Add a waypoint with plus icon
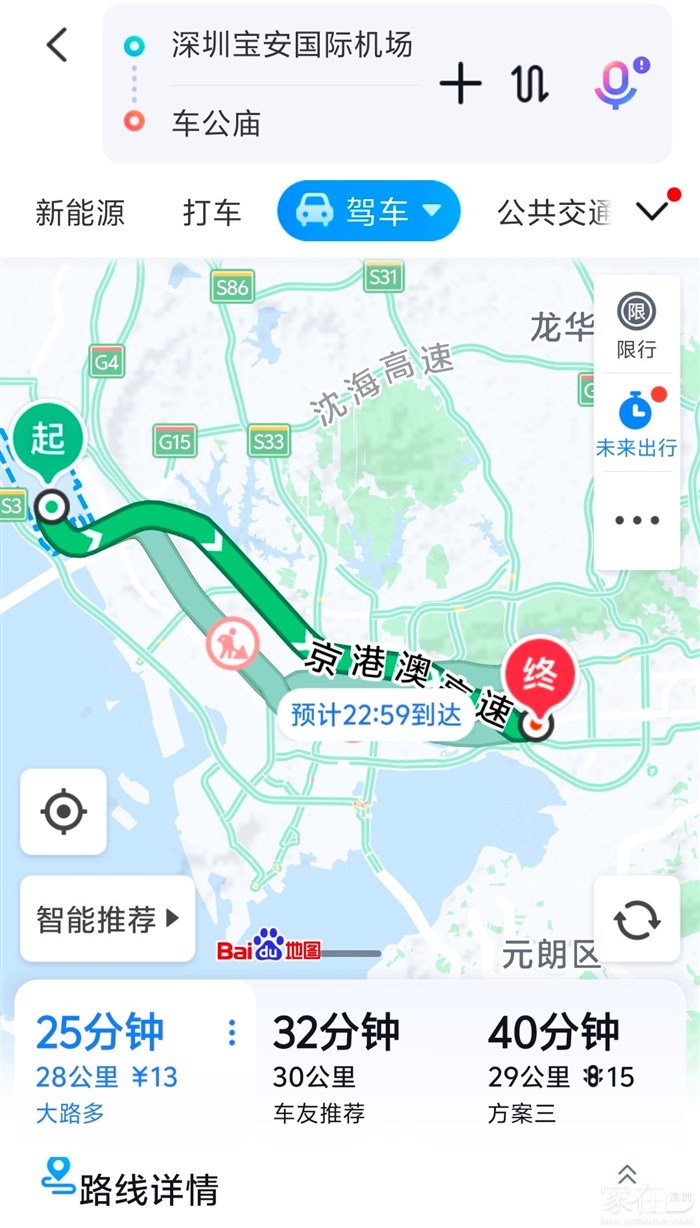 click(460, 84)
